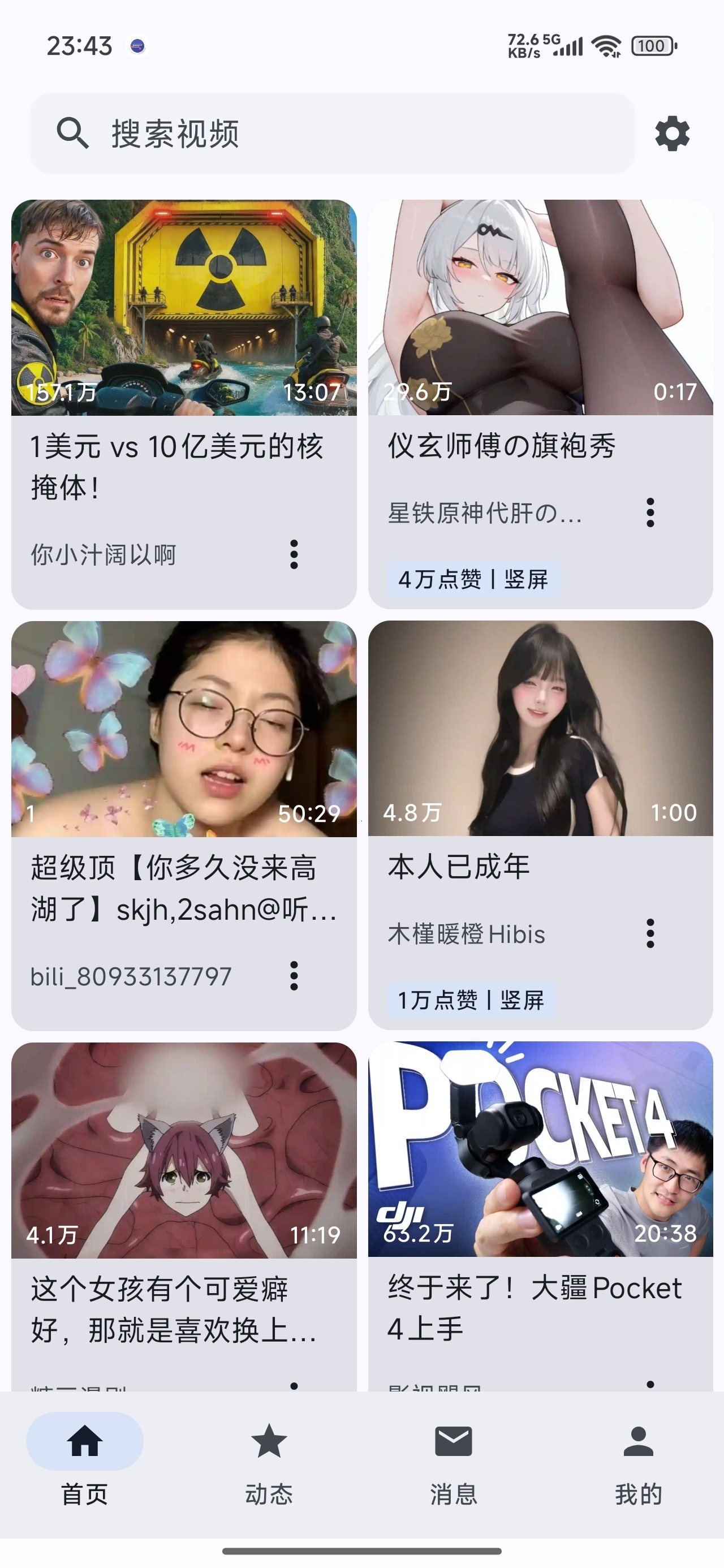
Task: Open settings via the gear icon
Action: pos(672,133)
